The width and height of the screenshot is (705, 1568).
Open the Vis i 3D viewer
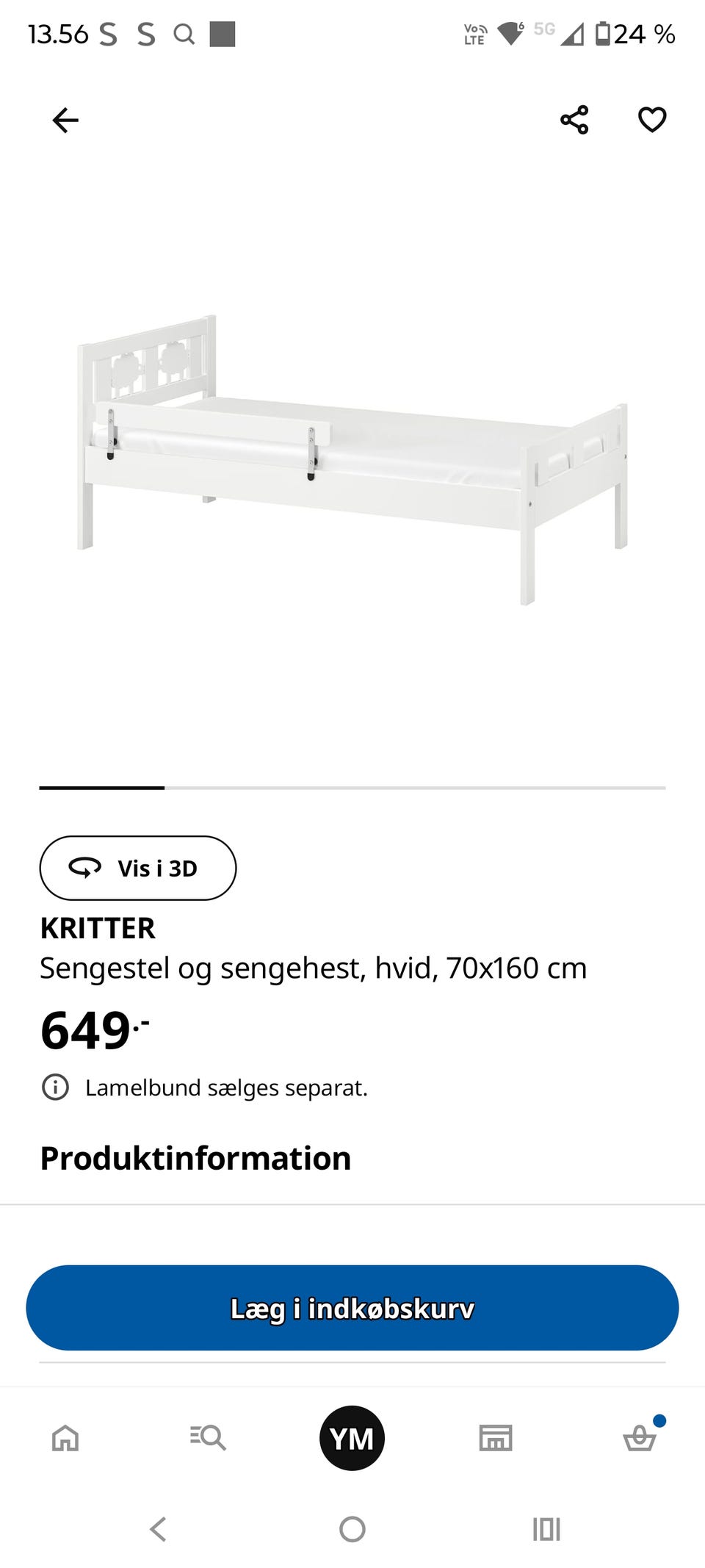click(137, 868)
